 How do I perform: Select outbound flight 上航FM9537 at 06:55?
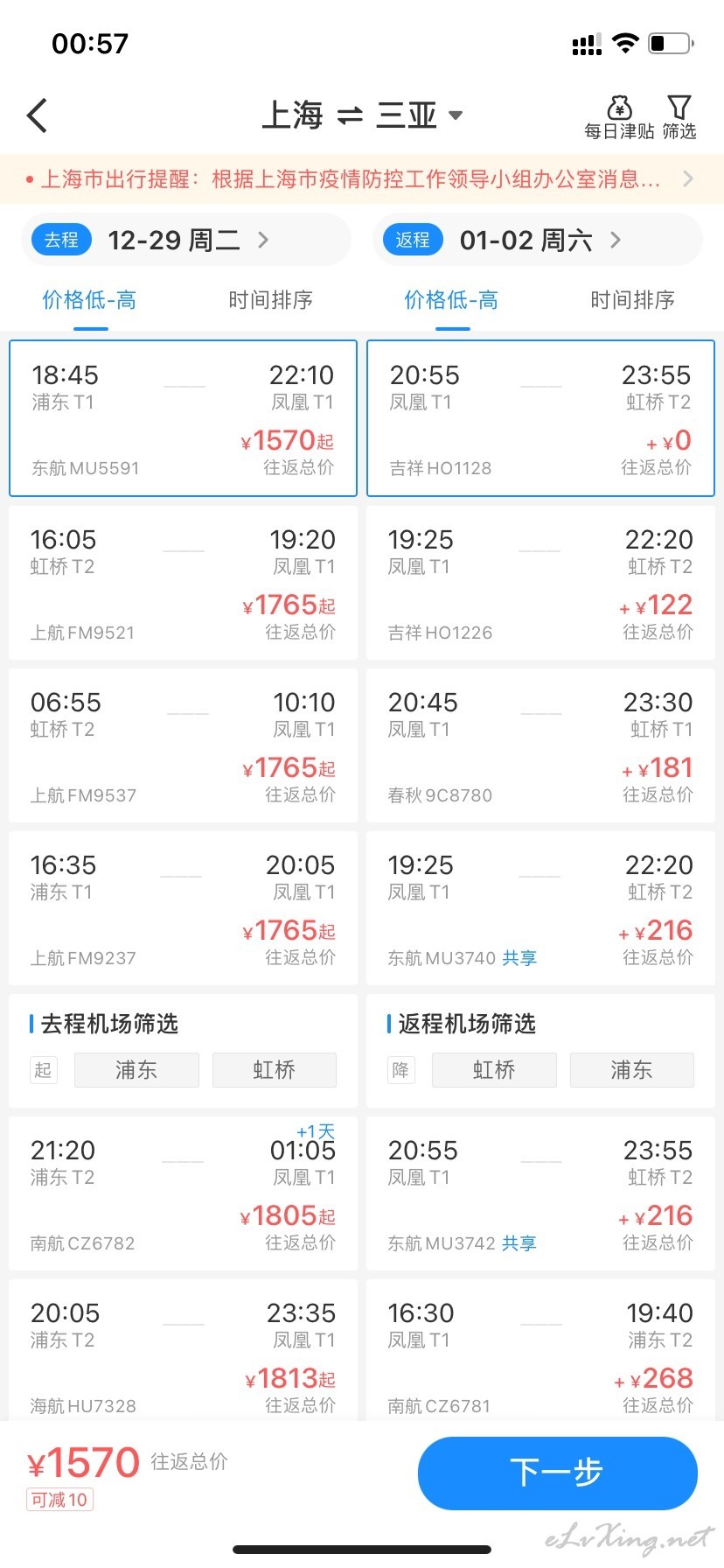coord(183,745)
